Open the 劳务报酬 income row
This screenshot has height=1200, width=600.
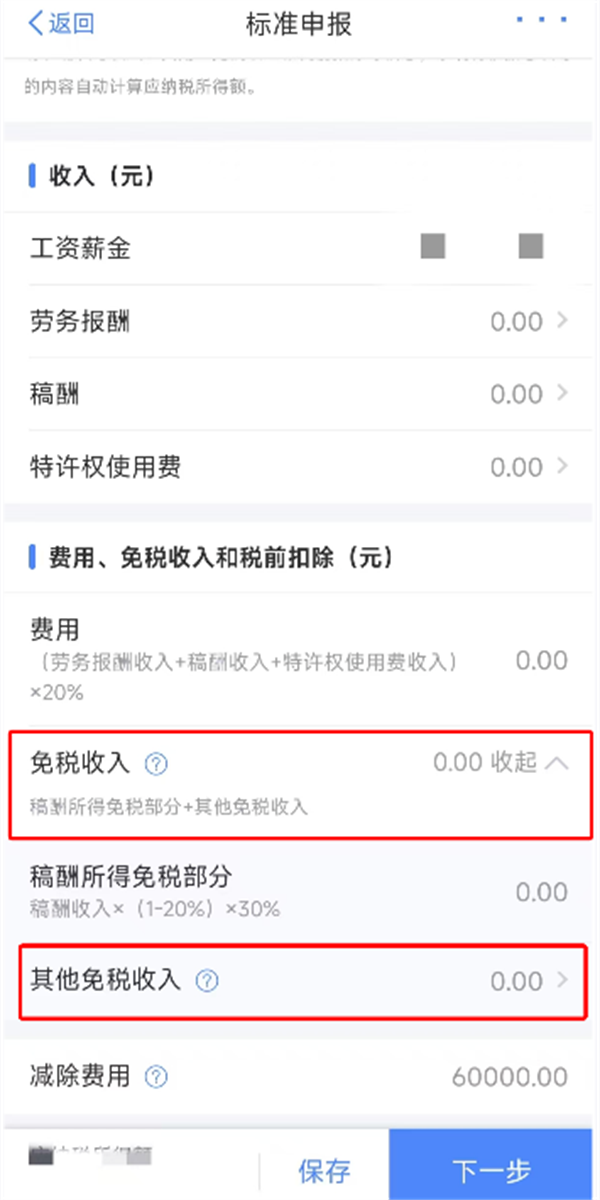pyautogui.click(x=300, y=322)
